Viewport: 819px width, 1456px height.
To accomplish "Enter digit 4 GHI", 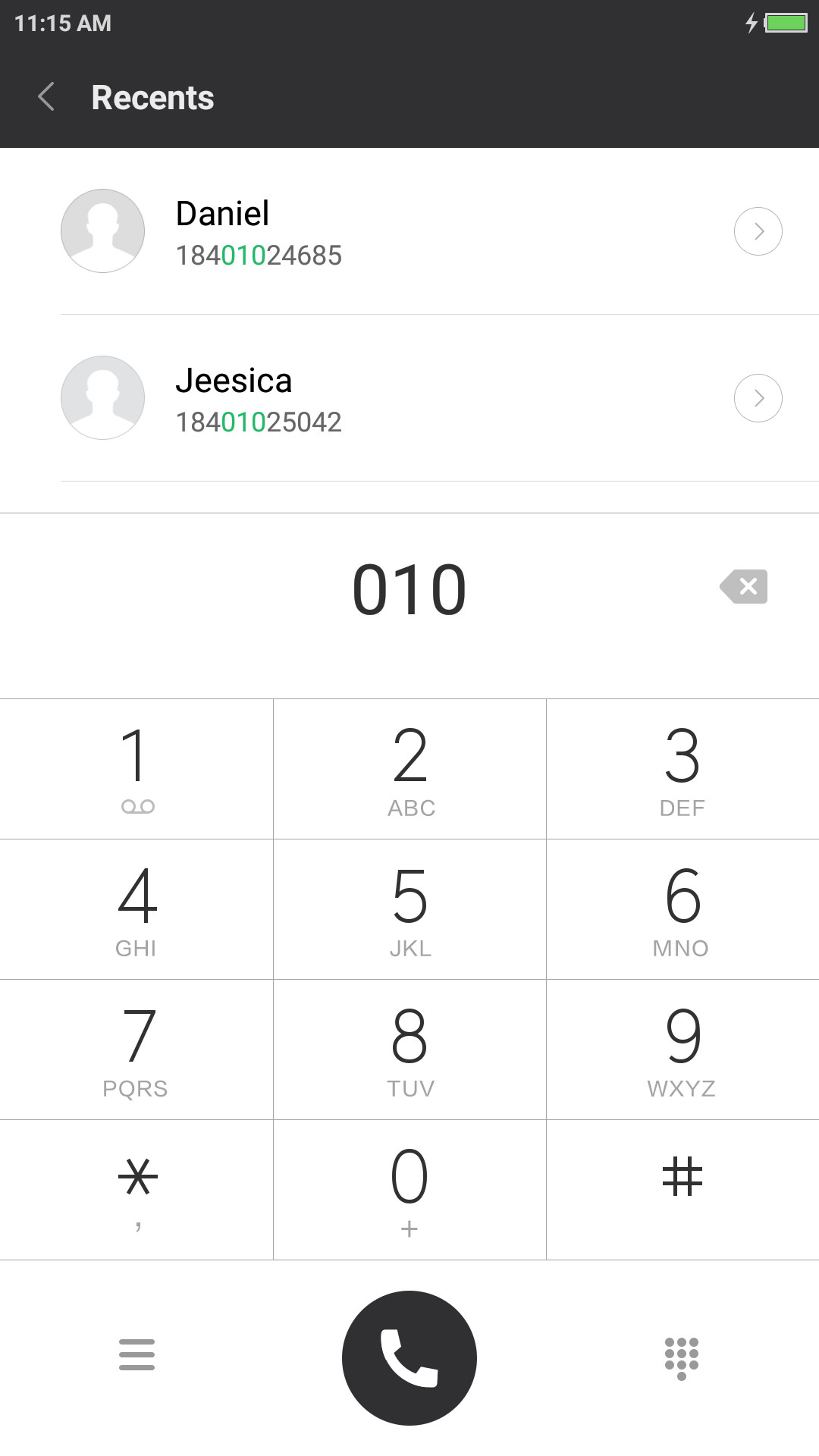I will coord(136,909).
